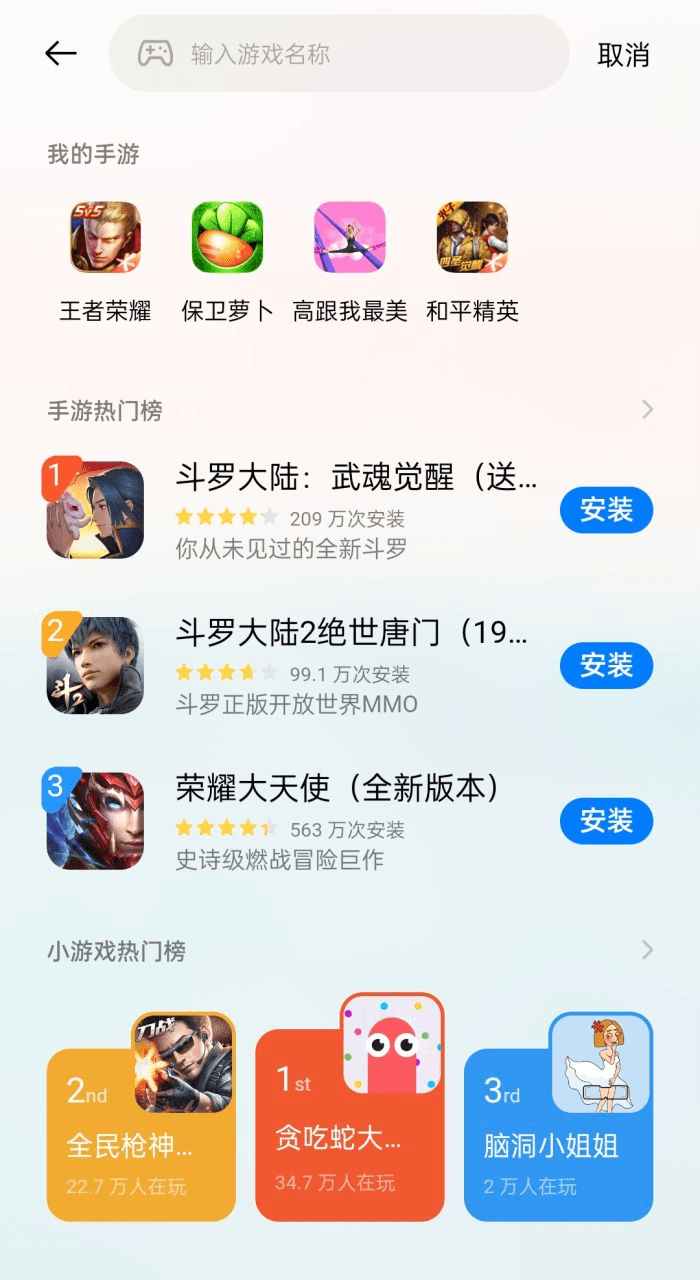Launch 保卫萝卜 game icon

click(227, 238)
